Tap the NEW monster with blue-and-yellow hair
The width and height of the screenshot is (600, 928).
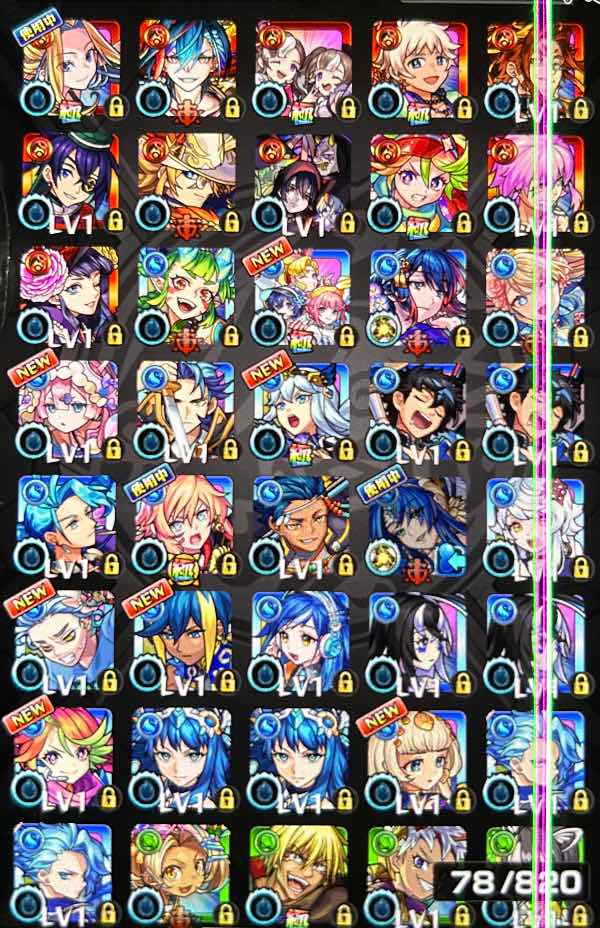pyautogui.click(x=183, y=642)
